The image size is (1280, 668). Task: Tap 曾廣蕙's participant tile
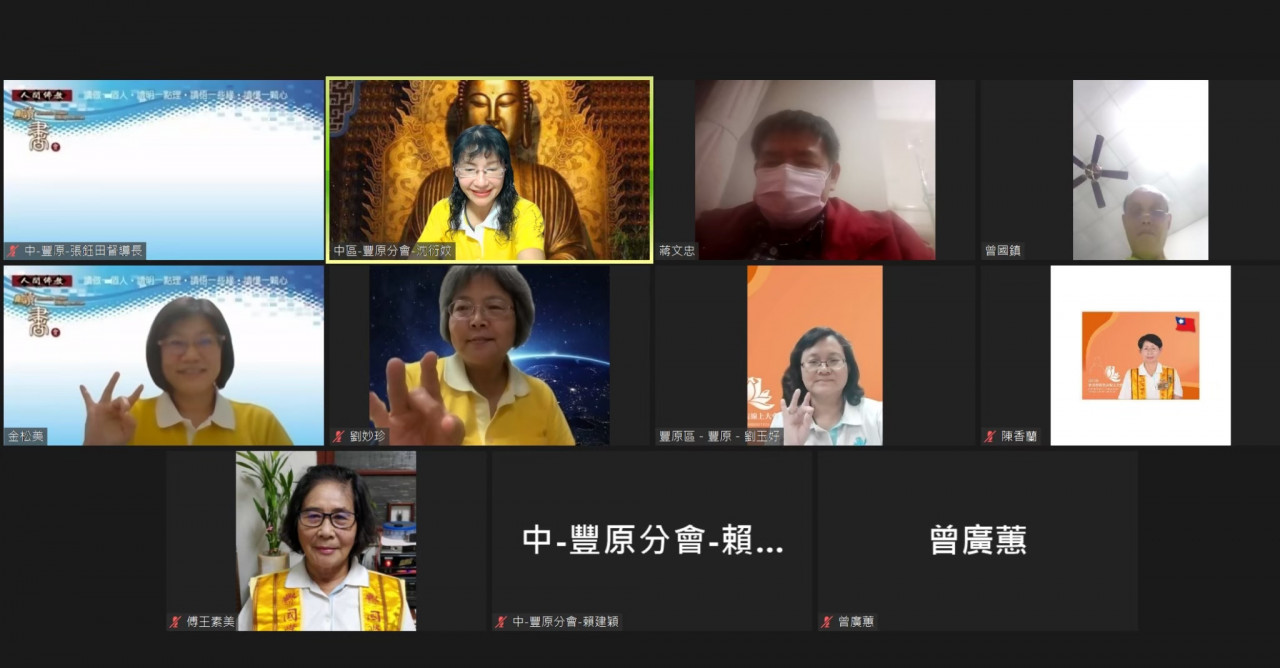[x=977, y=540]
